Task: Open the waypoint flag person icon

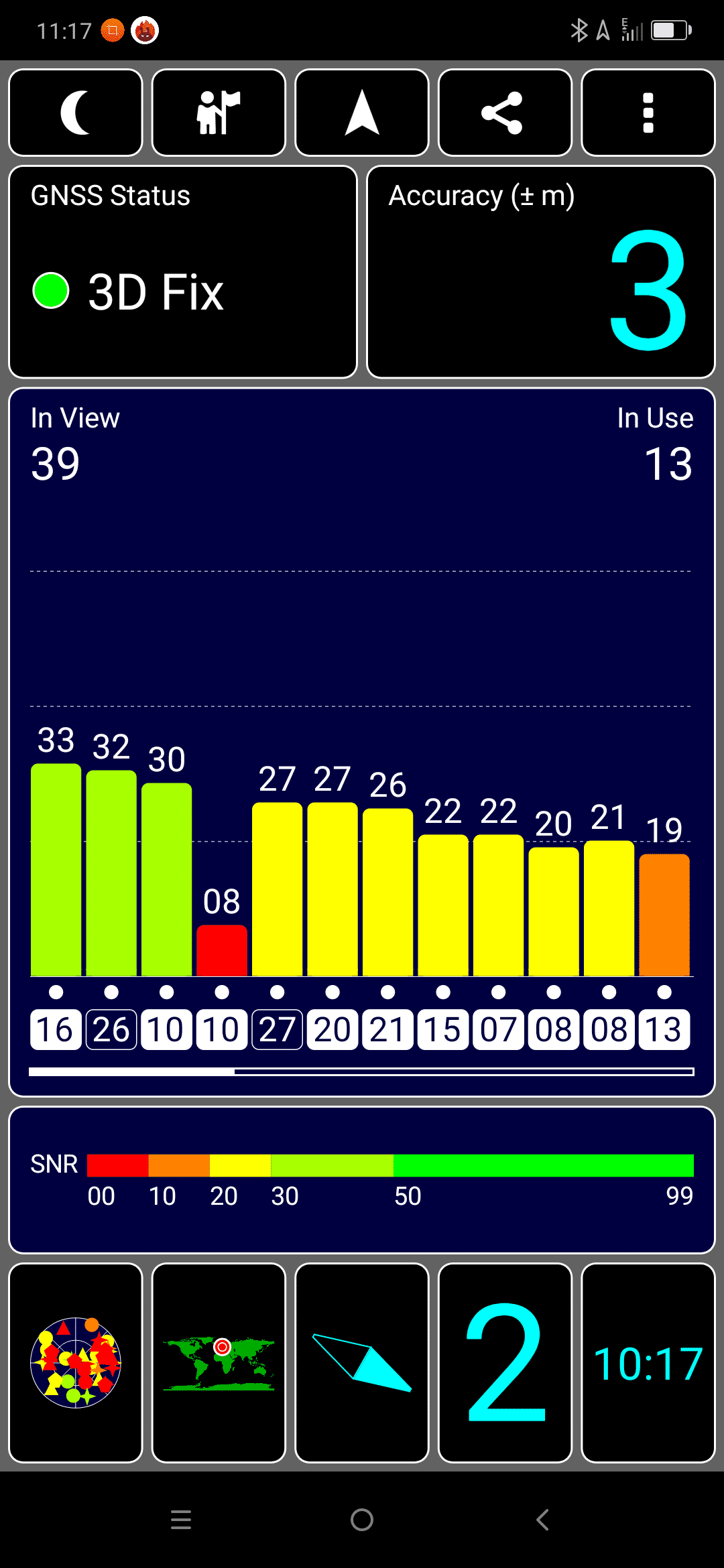Action: click(x=219, y=113)
